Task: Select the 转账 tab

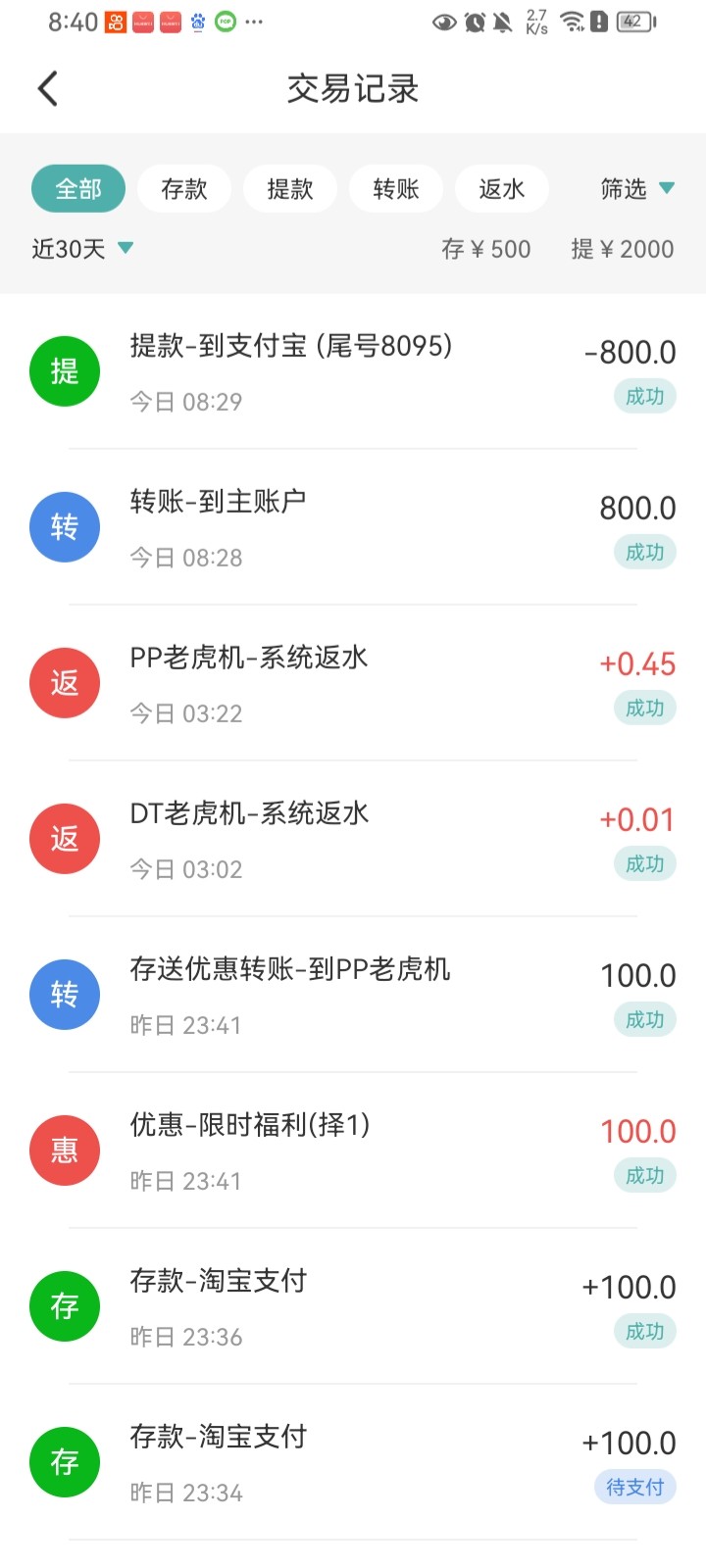Action: [395, 188]
